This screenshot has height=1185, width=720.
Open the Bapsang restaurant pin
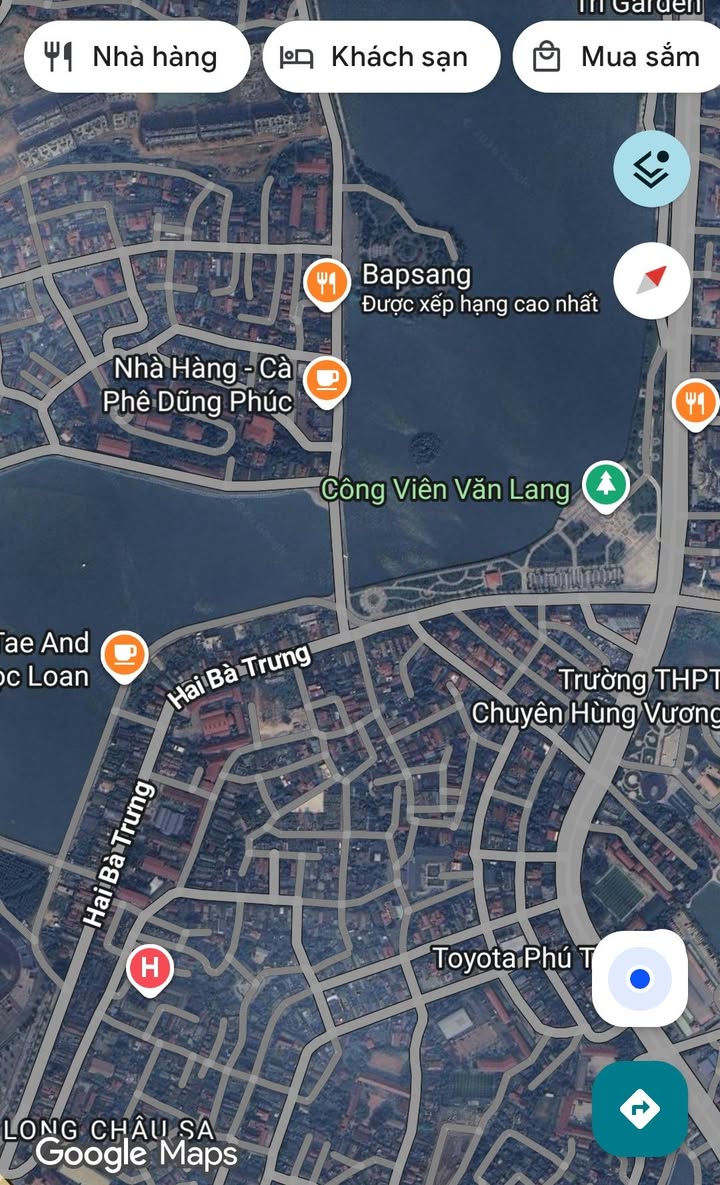[326, 285]
